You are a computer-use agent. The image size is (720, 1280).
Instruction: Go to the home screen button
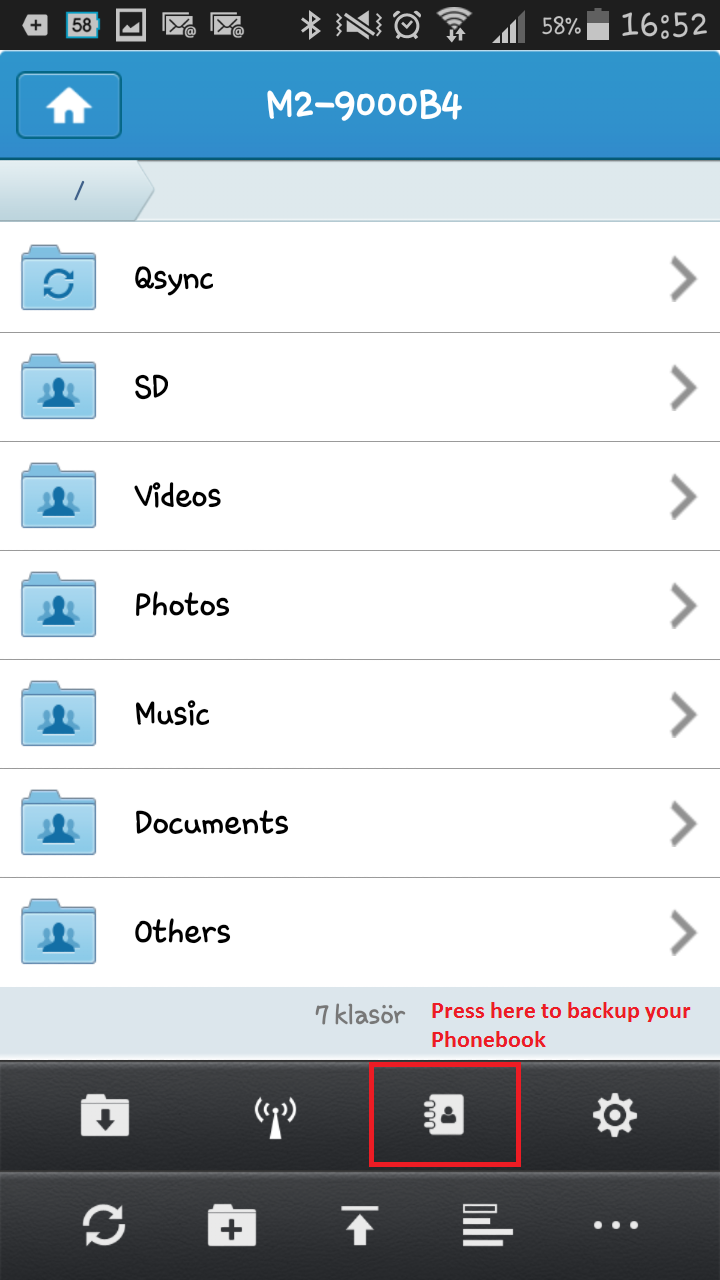(x=69, y=105)
